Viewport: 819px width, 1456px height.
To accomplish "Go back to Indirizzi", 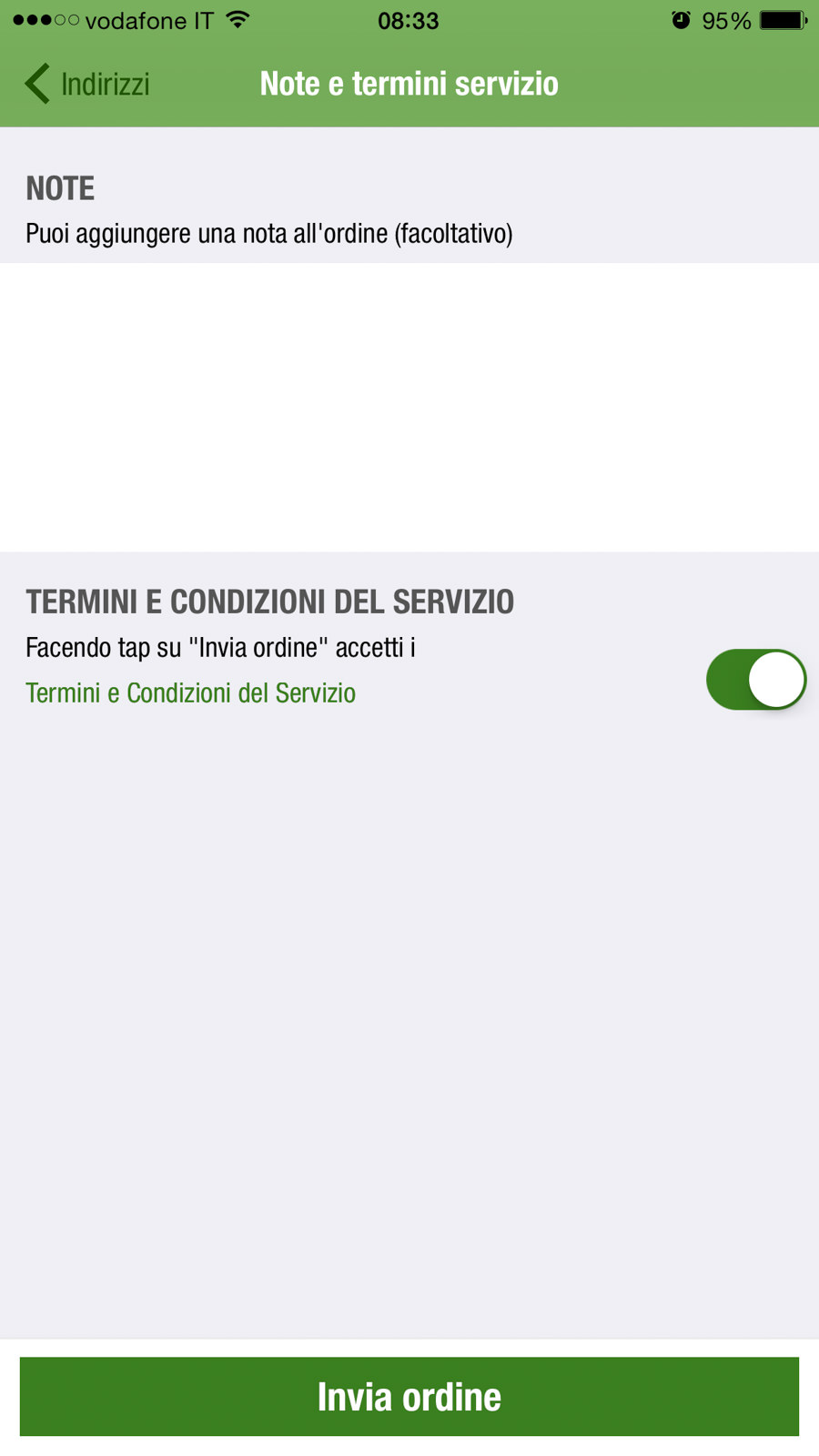I will pos(87,84).
